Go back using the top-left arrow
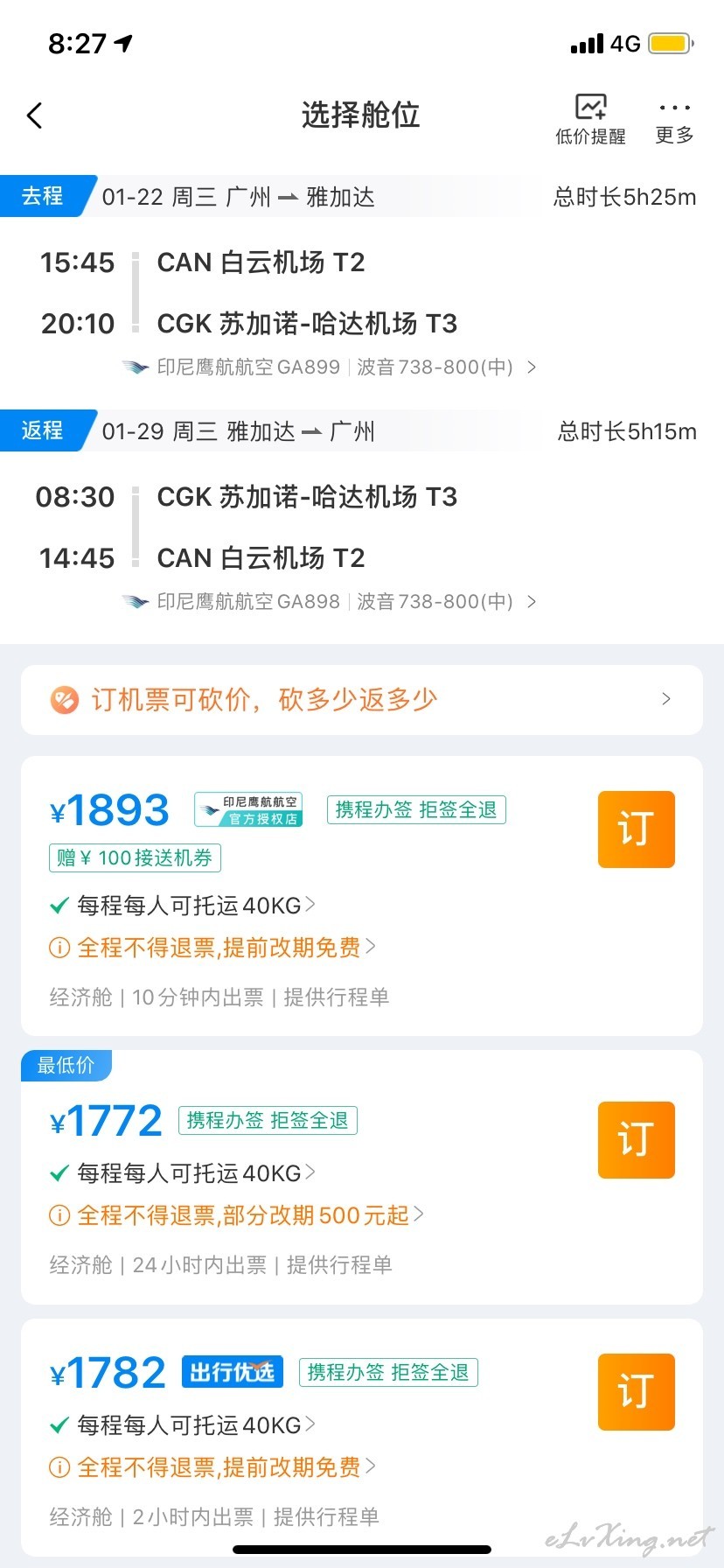 point(35,115)
